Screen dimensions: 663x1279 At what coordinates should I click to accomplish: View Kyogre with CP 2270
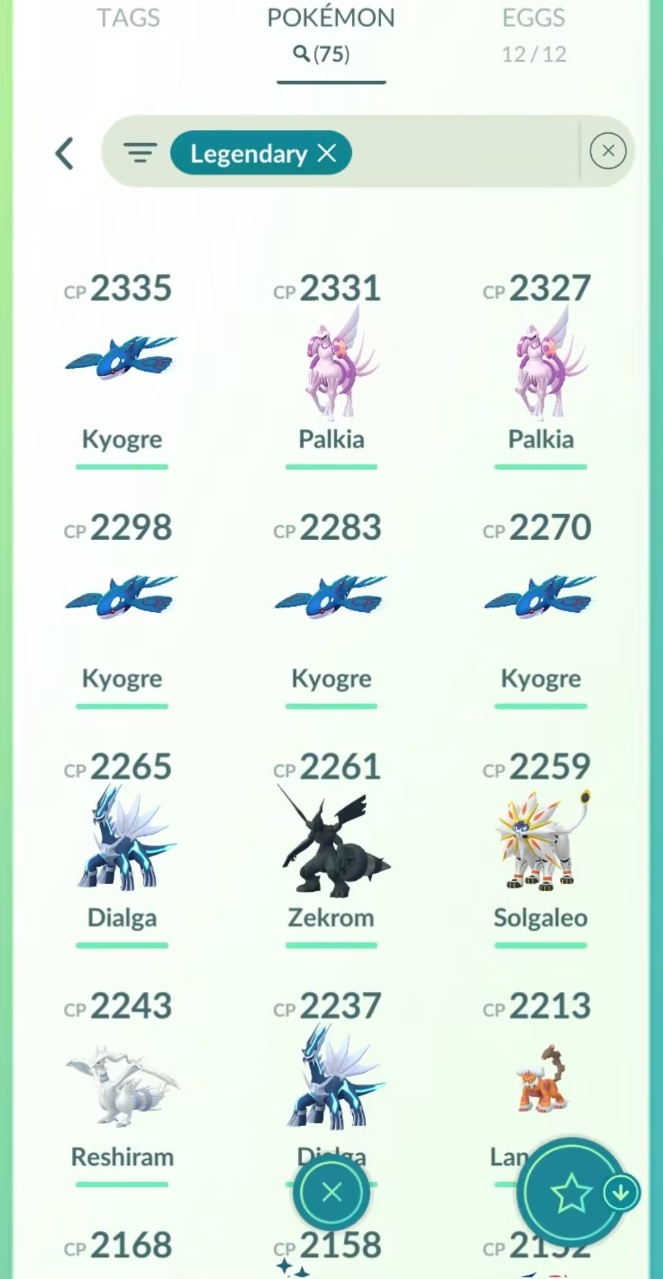540,600
